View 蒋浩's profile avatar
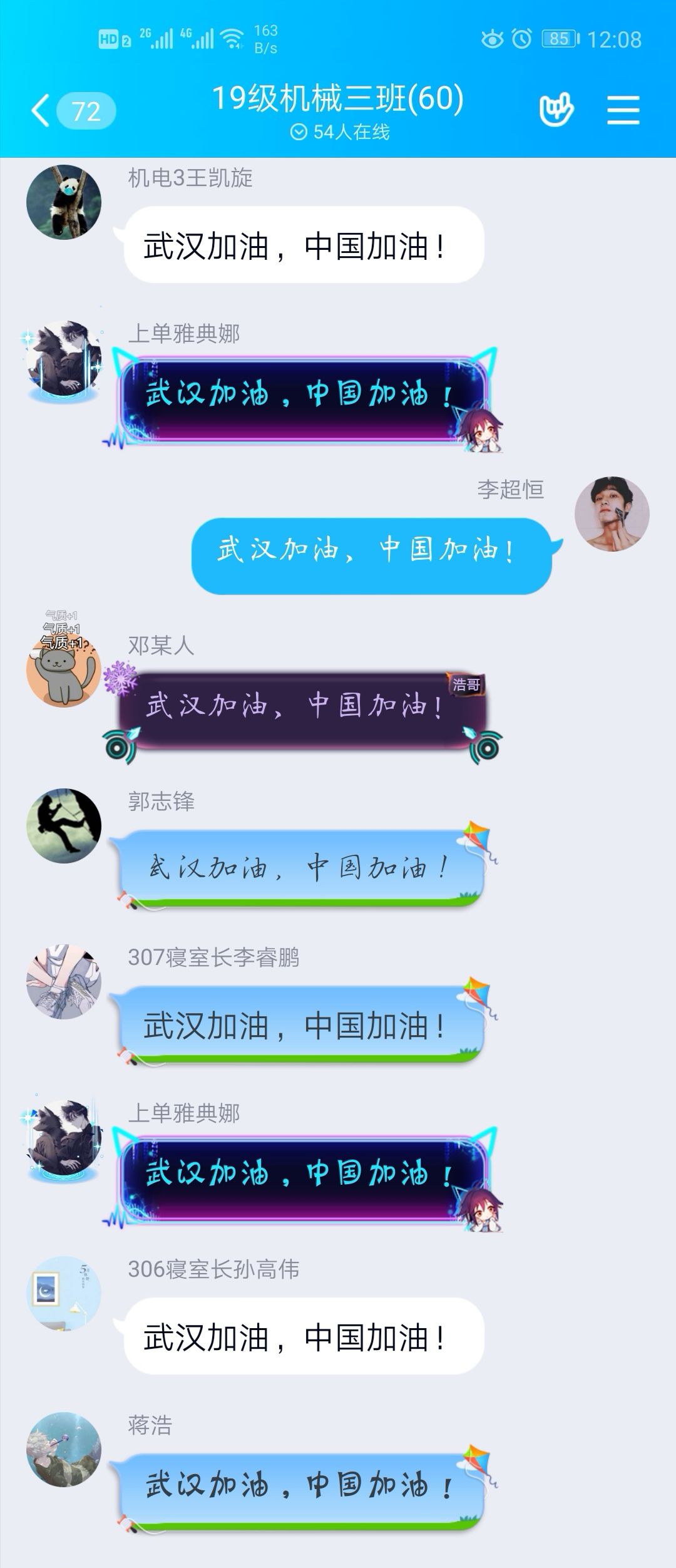 point(64,1449)
